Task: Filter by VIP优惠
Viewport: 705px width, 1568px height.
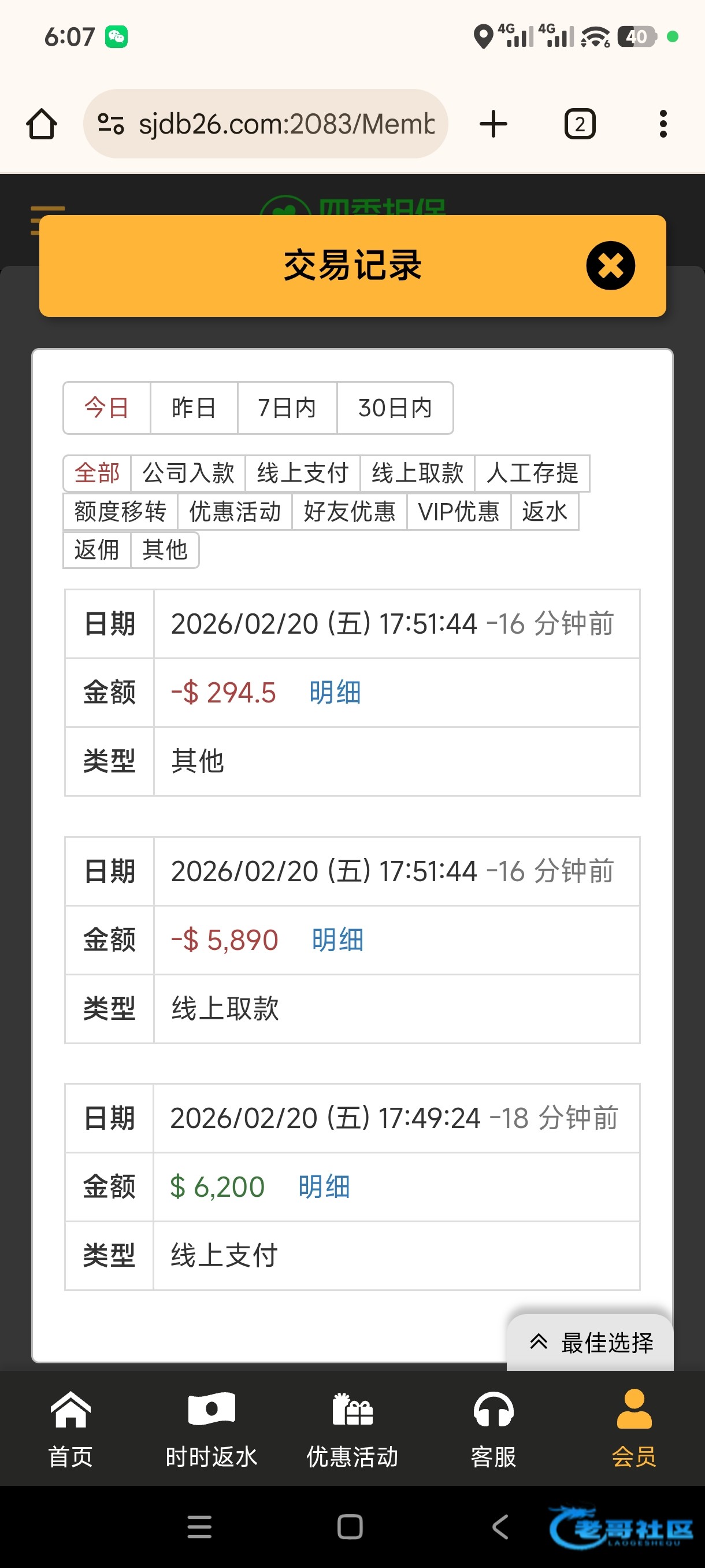Action: click(459, 511)
